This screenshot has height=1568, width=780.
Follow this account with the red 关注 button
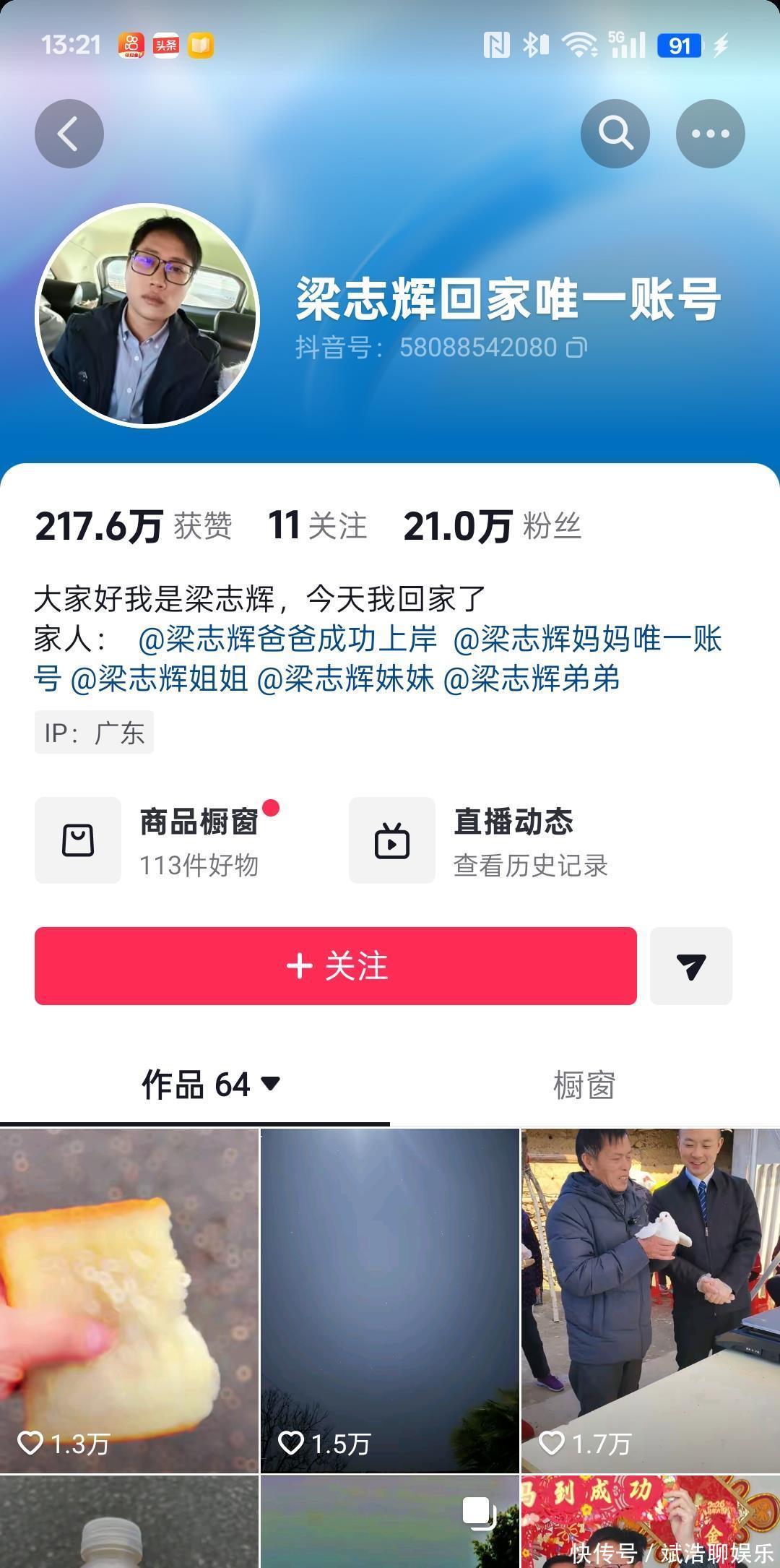click(335, 965)
